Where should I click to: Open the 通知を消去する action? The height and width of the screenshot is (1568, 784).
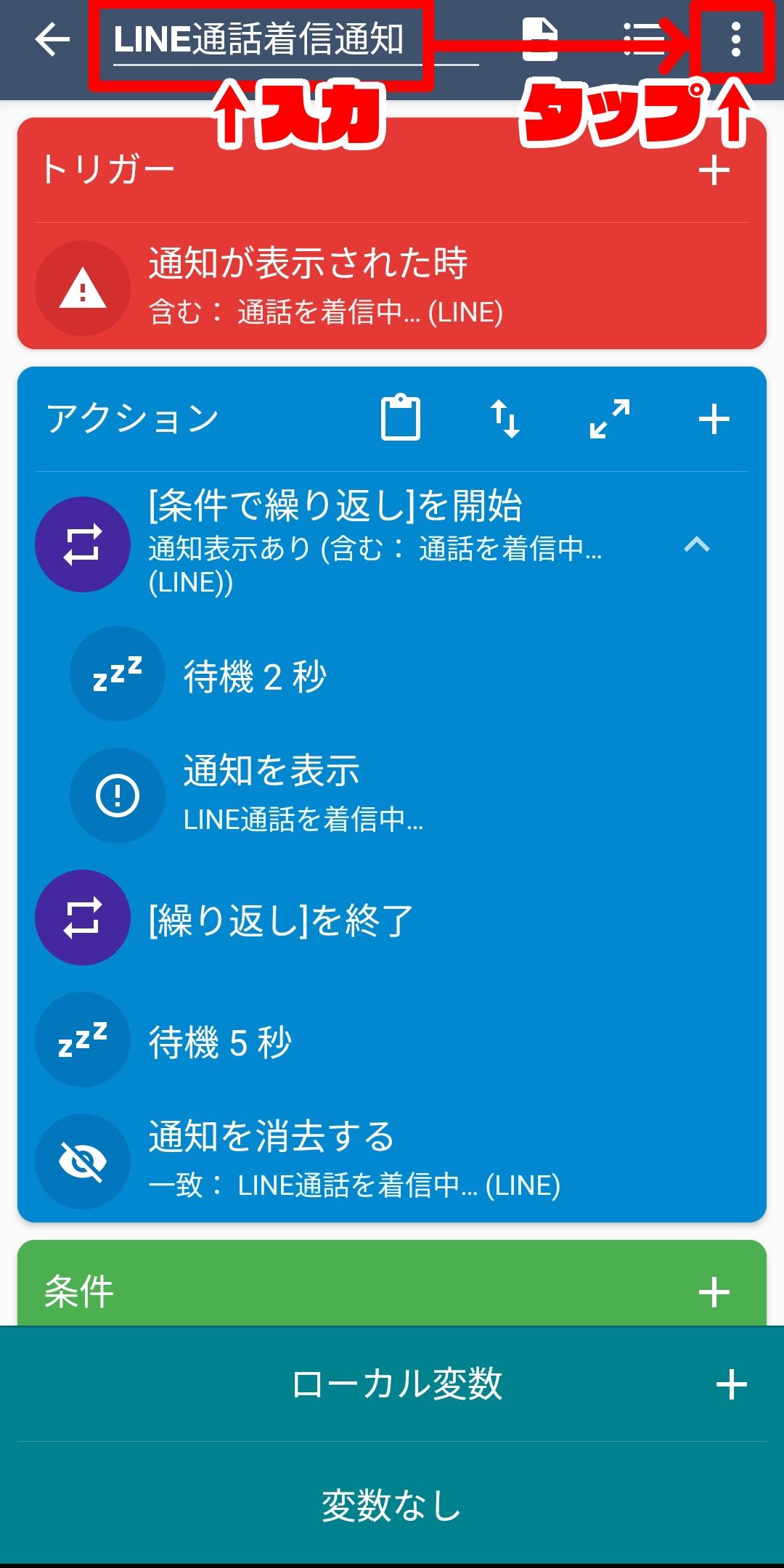(x=392, y=1161)
